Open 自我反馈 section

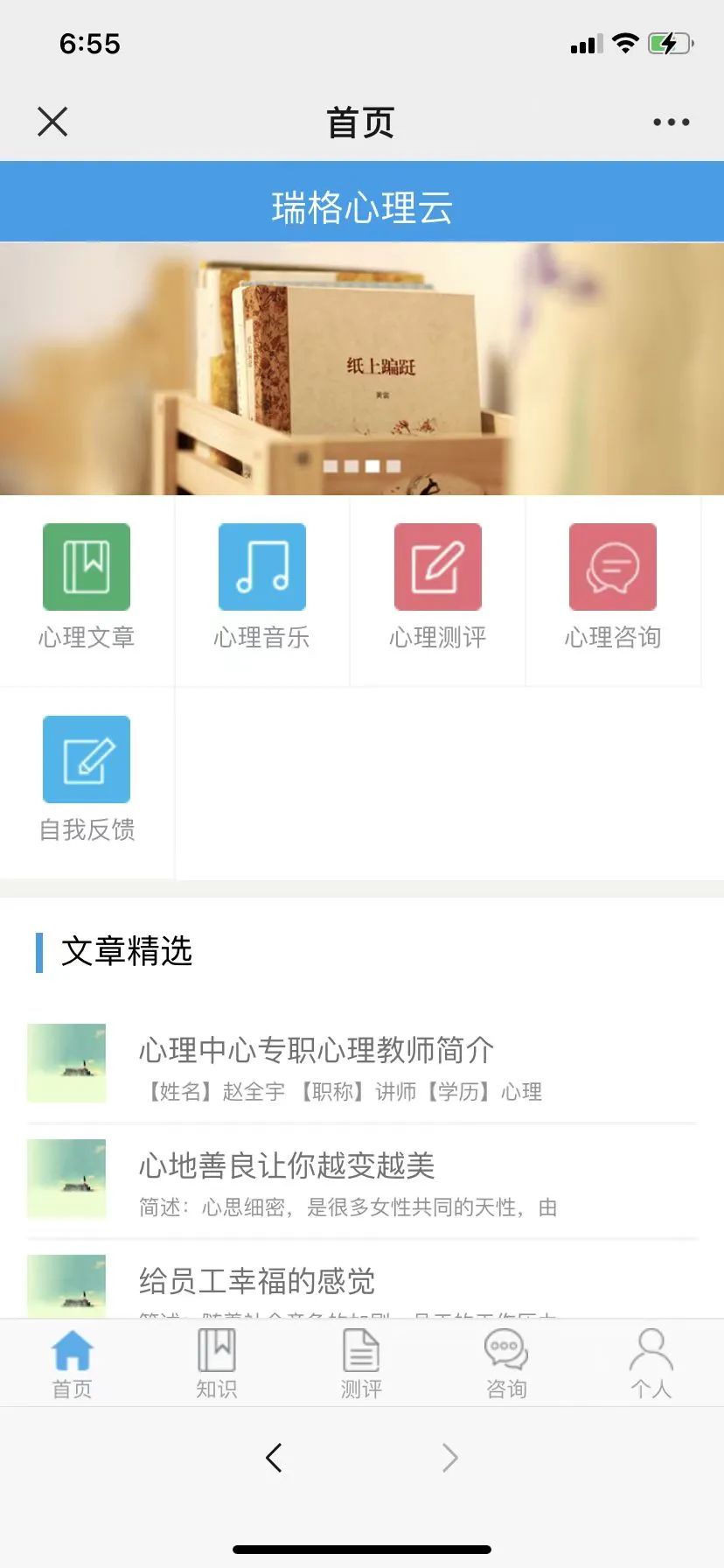pyautogui.click(x=87, y=779)
